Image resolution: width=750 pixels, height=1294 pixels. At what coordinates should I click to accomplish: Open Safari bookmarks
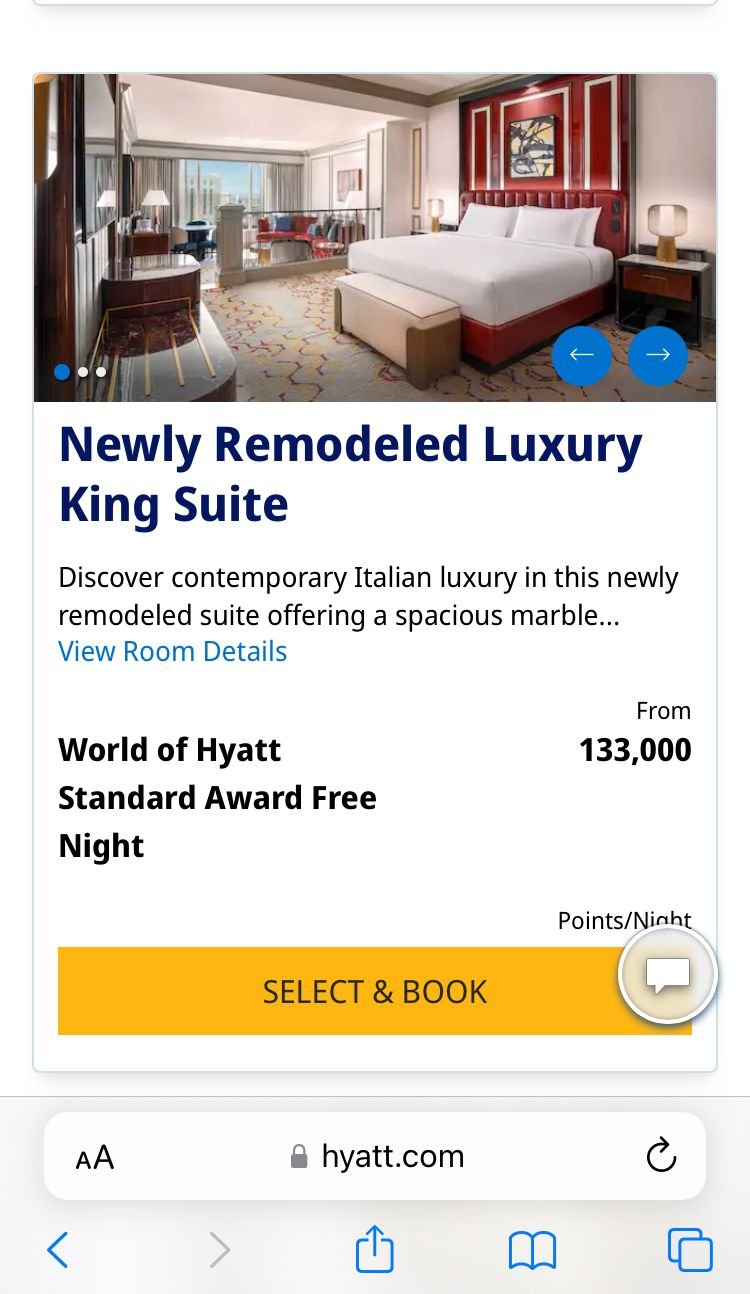(532, 1250)
